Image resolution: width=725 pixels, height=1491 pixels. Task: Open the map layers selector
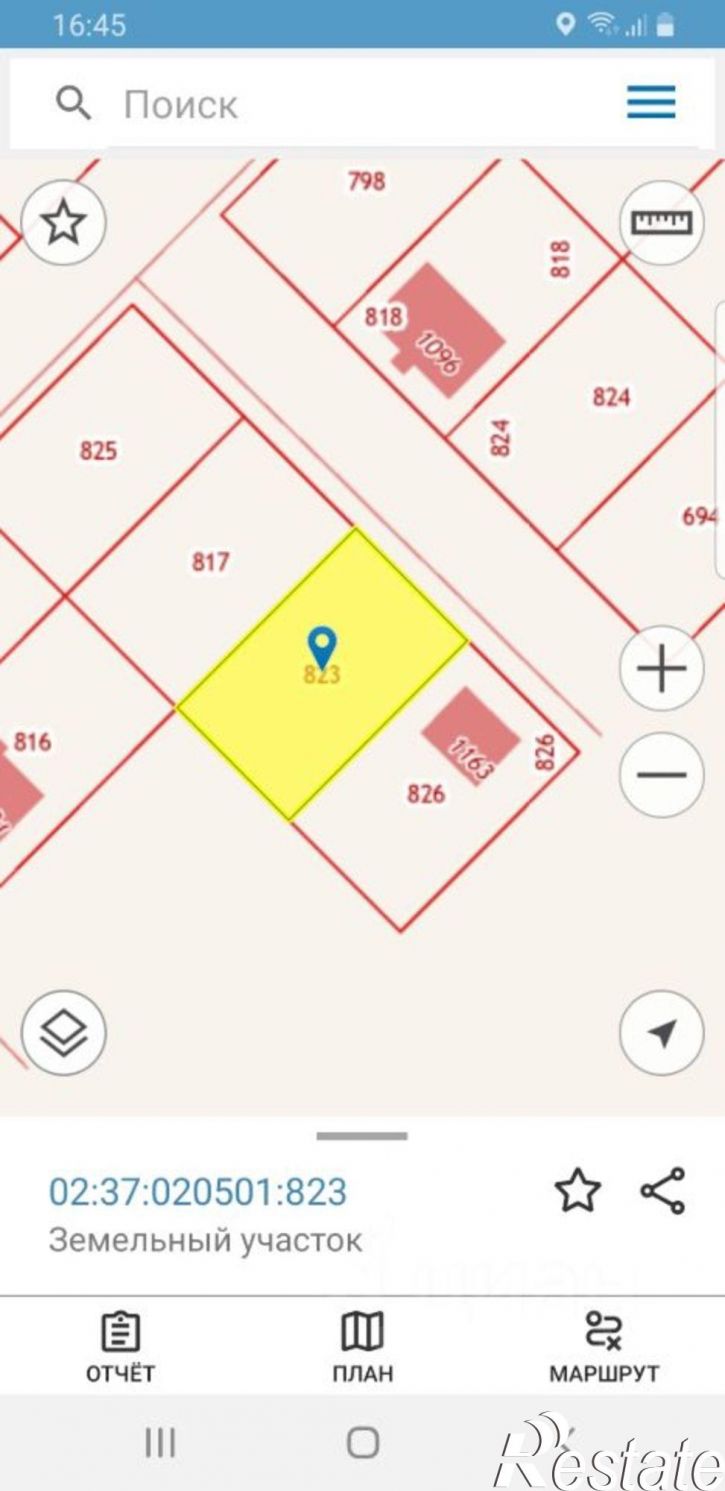coord(64,1033)
